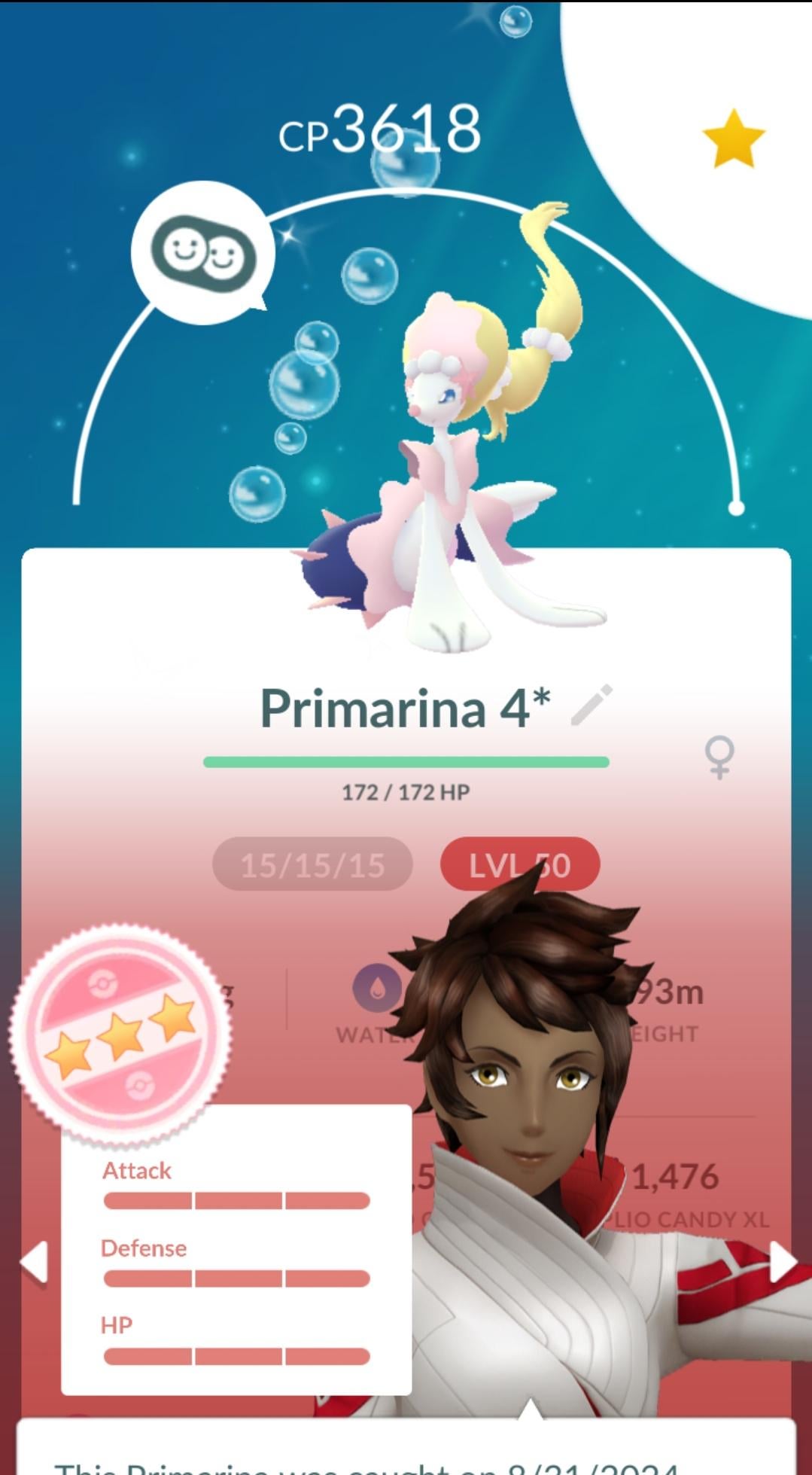Go to the next Pokémon
812x1475 pixels.
coord(782,1261)
